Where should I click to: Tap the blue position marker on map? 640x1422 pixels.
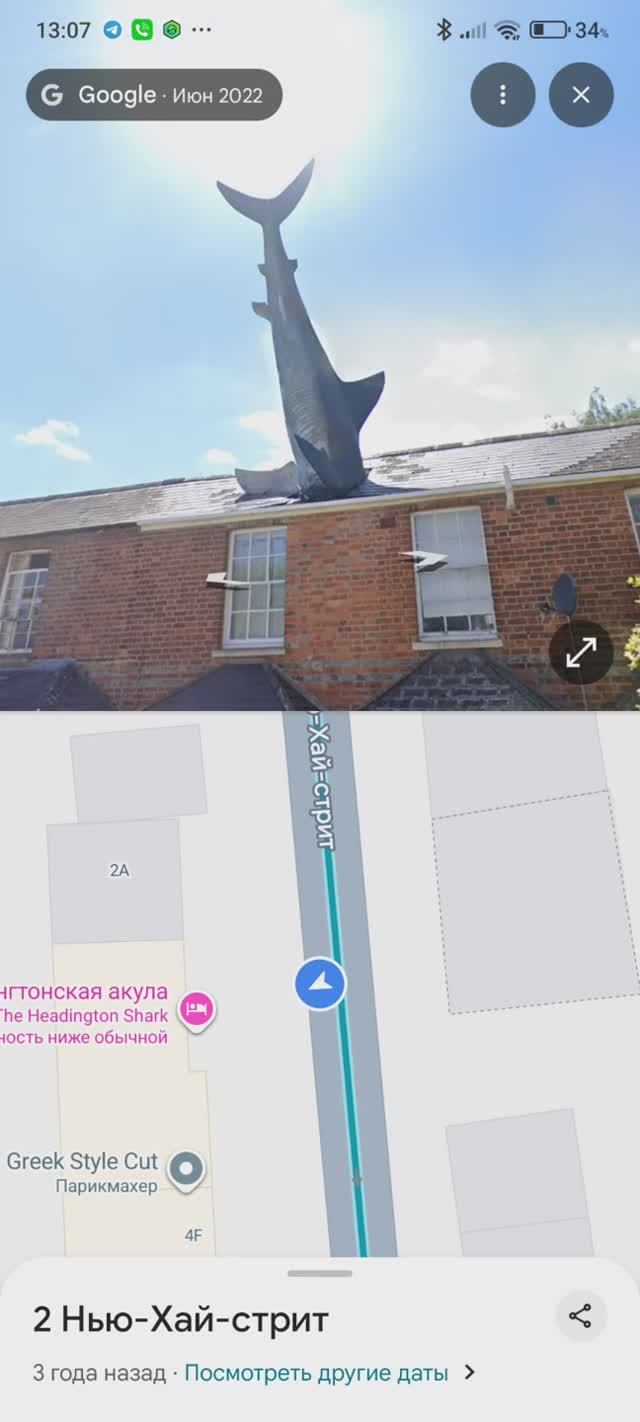pyautogui.click(x=320, y=983)
